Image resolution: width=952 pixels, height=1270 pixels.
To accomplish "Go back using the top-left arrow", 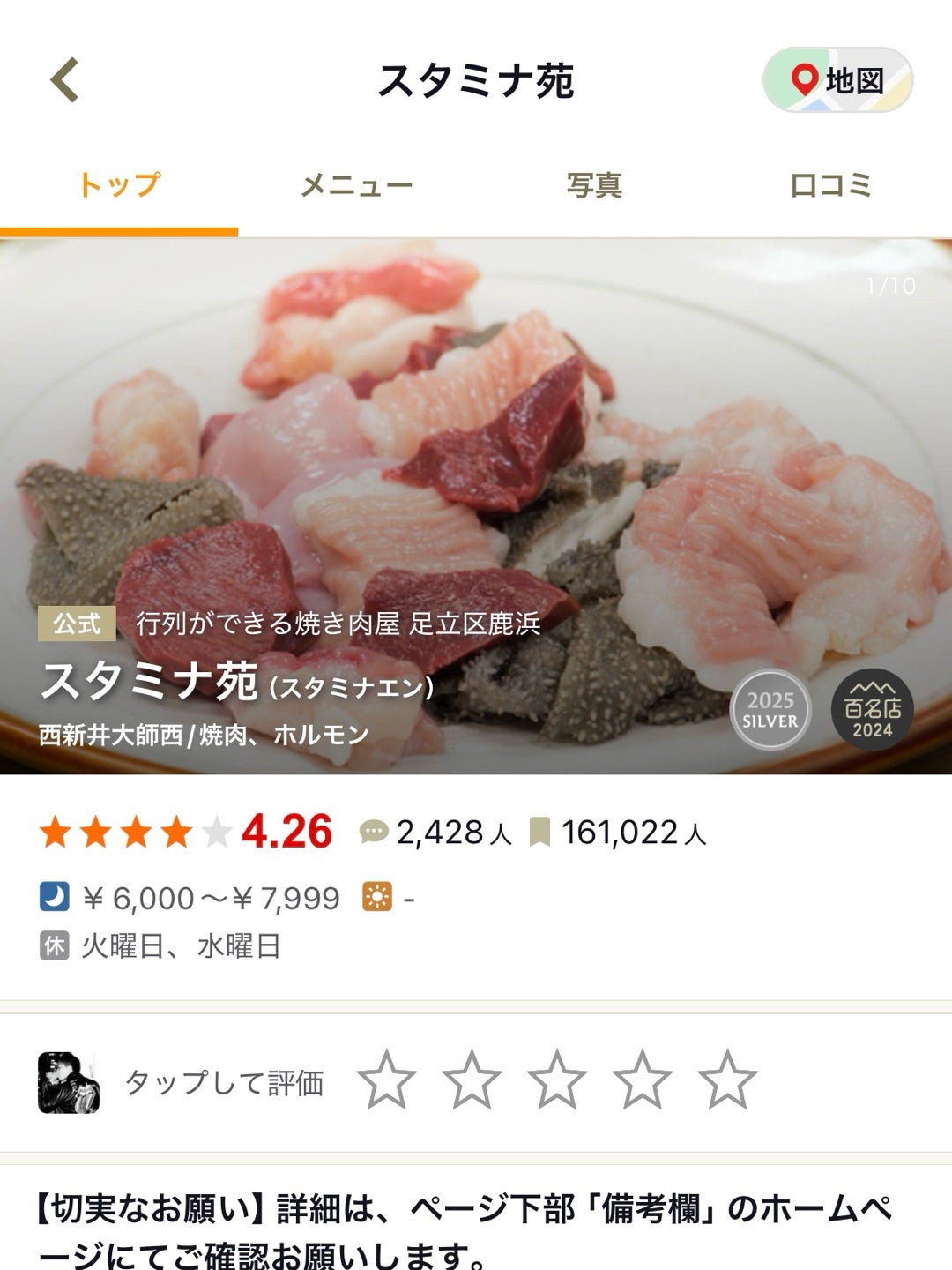I will pos(65,80).
